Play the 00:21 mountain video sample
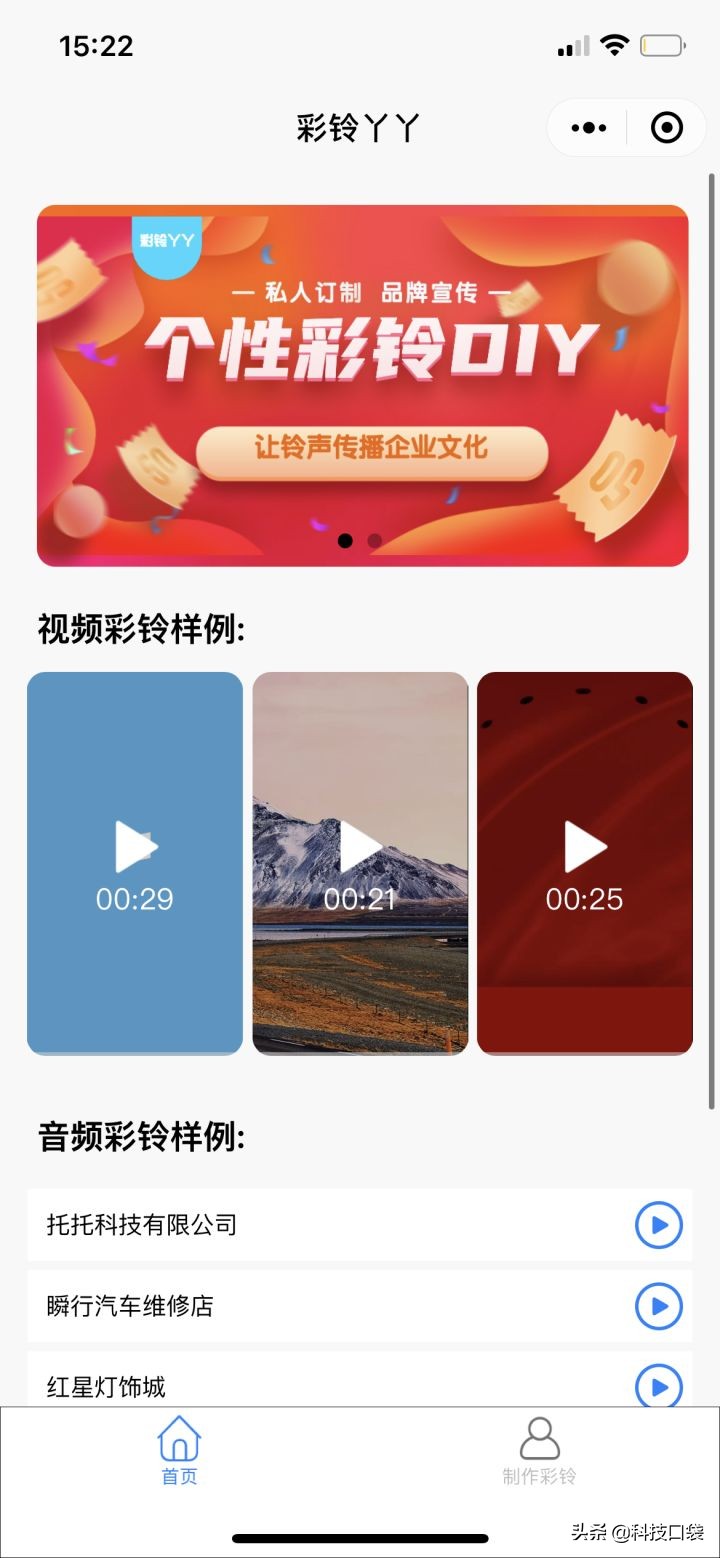 pyautogui.click(x=360, y=846)
